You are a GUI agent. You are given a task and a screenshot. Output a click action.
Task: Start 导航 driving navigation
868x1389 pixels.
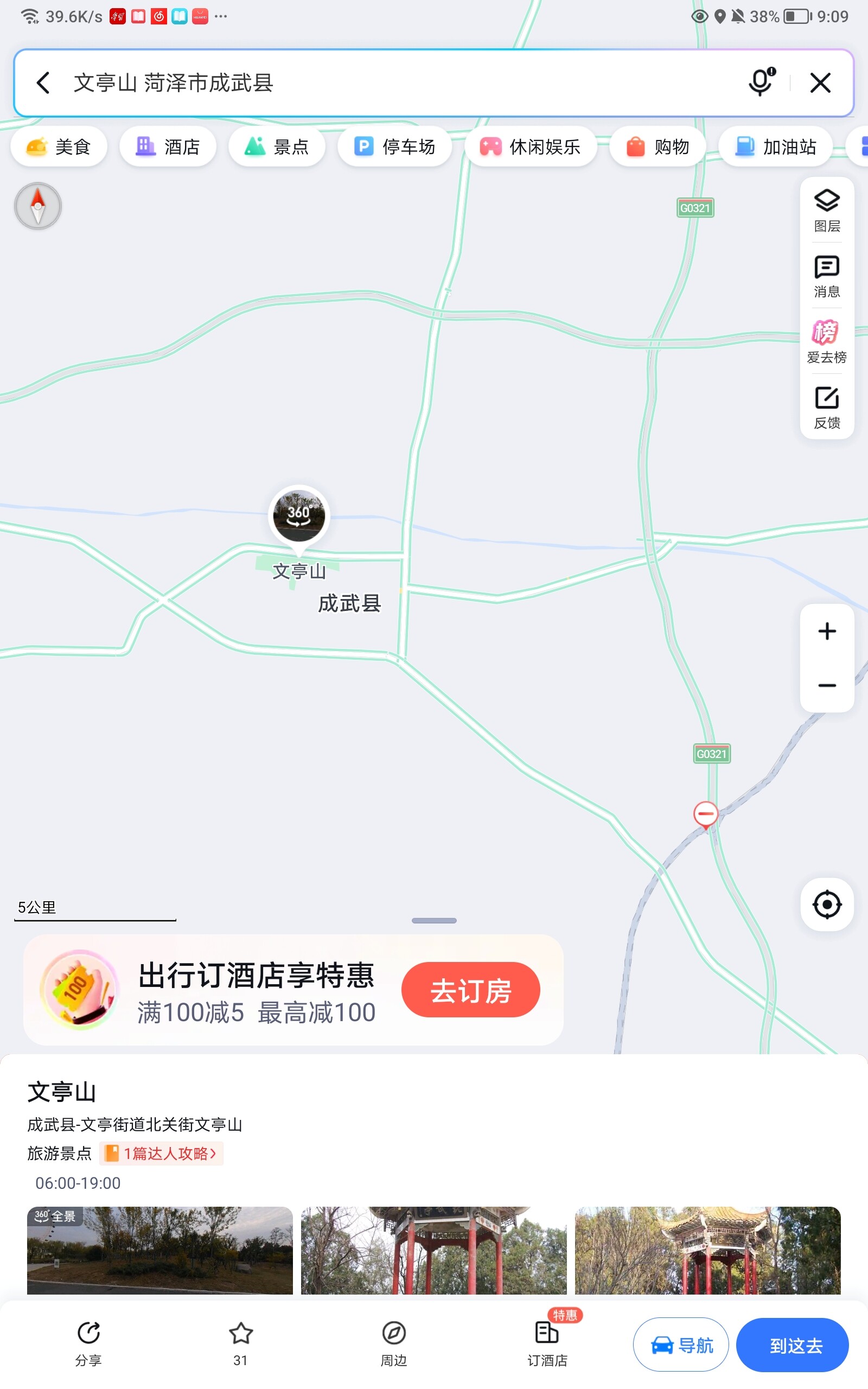tap(681, 1344)
